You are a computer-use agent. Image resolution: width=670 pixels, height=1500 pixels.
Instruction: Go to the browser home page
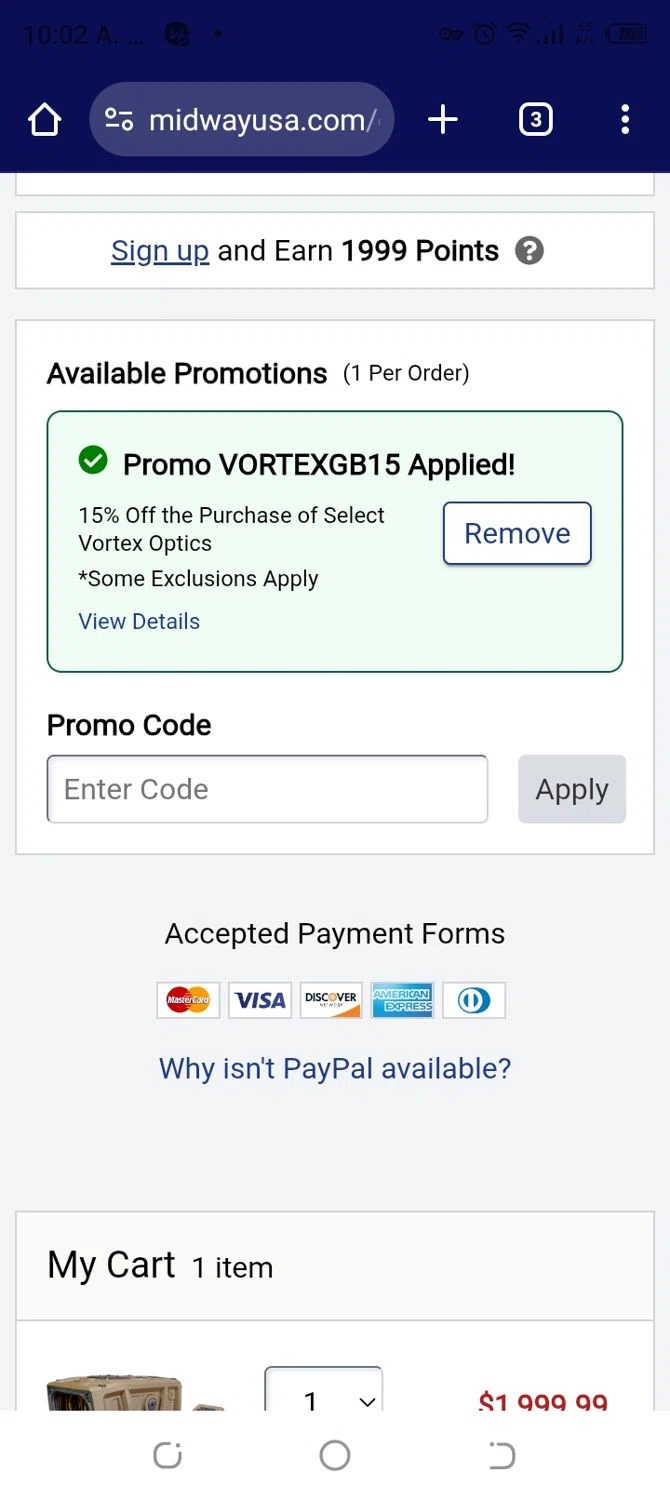point(45,120)
